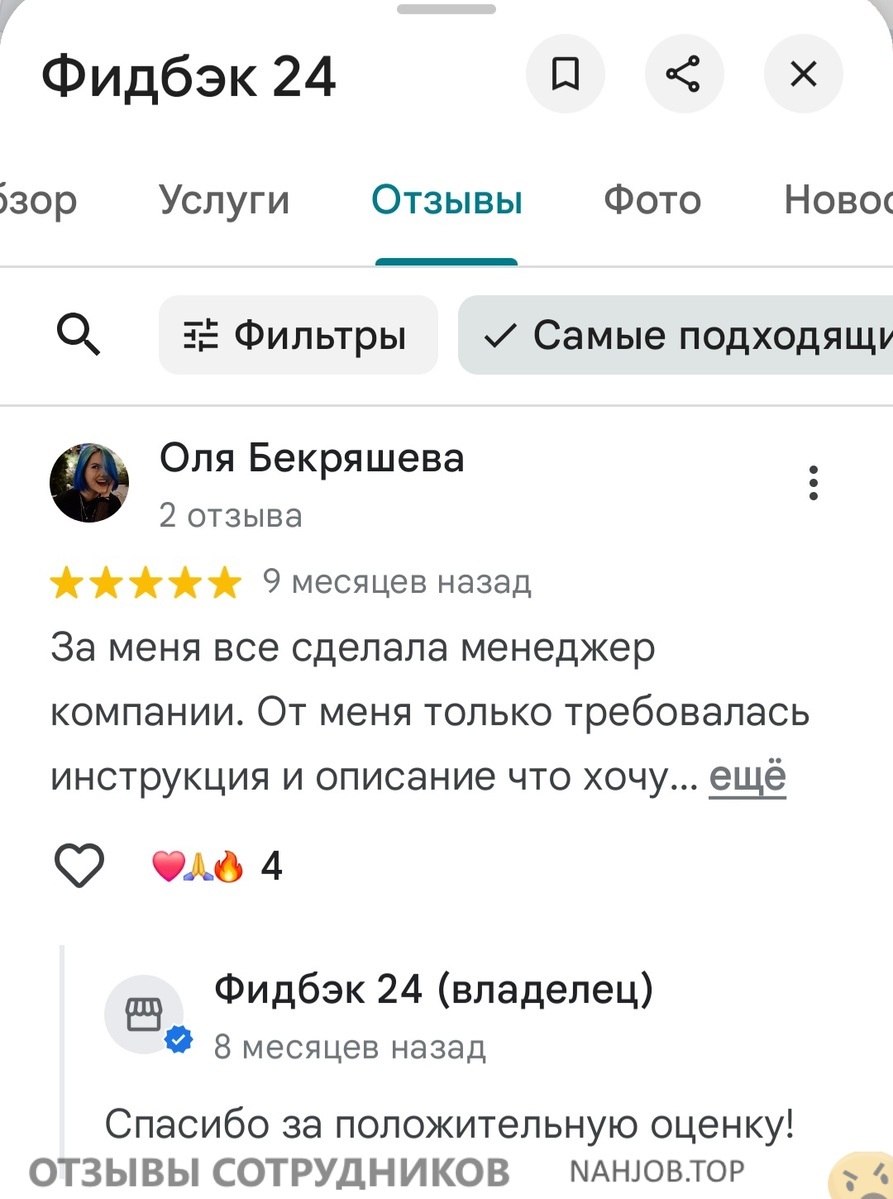This screenshot has height=1199, width=893.
Task: Expand the review with the ещё link
Action: pos(747,777)
